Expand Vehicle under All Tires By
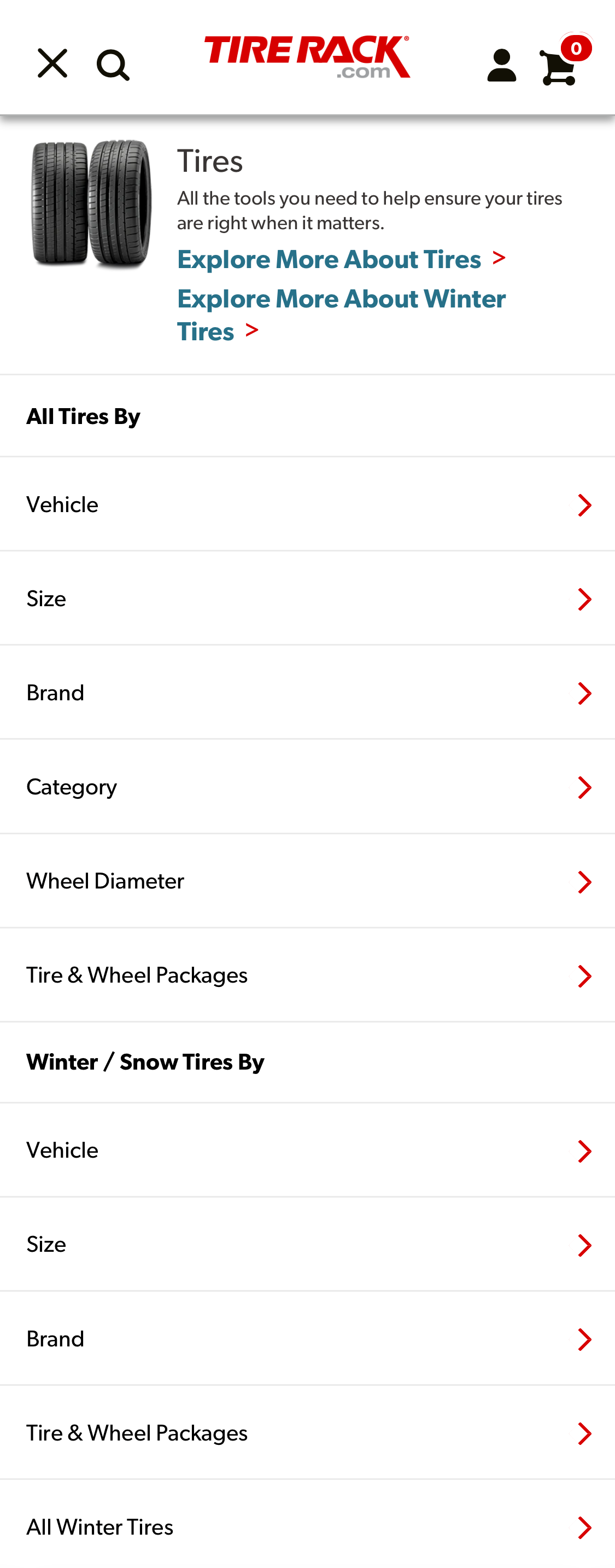The height and width of the screenshot is (1568, 615). coord(307,504)
